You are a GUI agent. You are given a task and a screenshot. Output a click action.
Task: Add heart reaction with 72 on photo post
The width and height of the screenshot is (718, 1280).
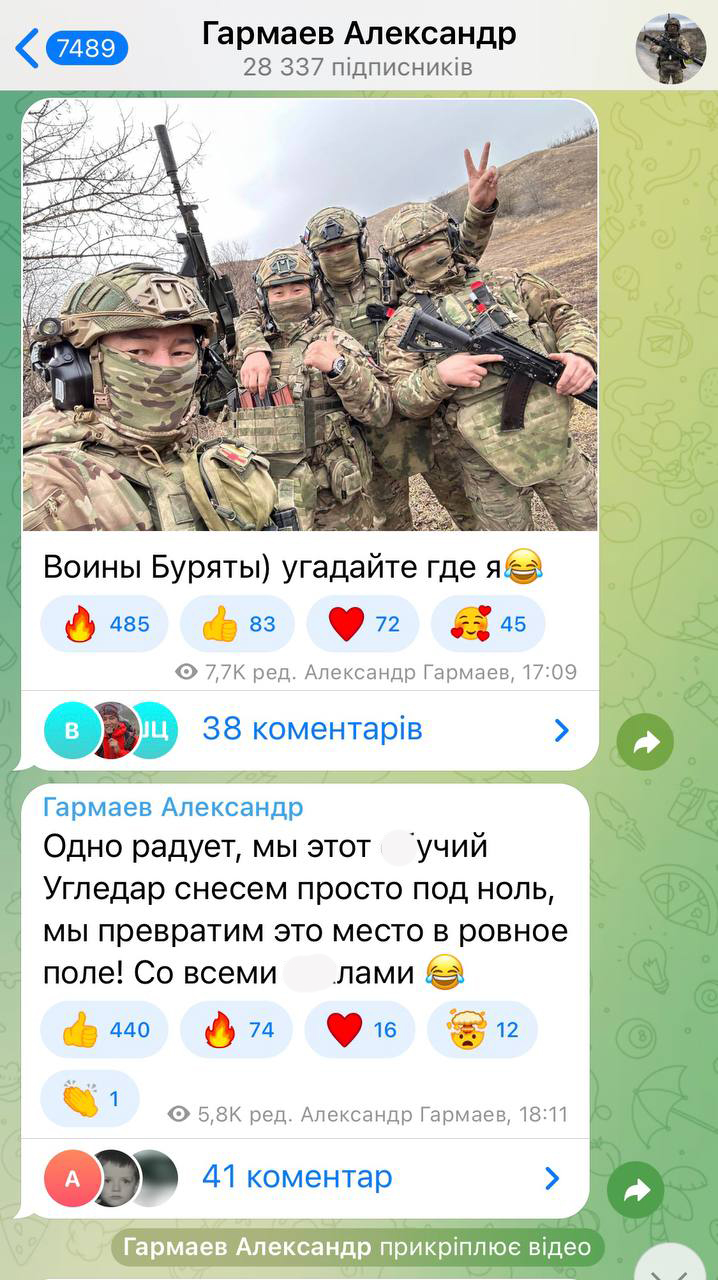364,624
